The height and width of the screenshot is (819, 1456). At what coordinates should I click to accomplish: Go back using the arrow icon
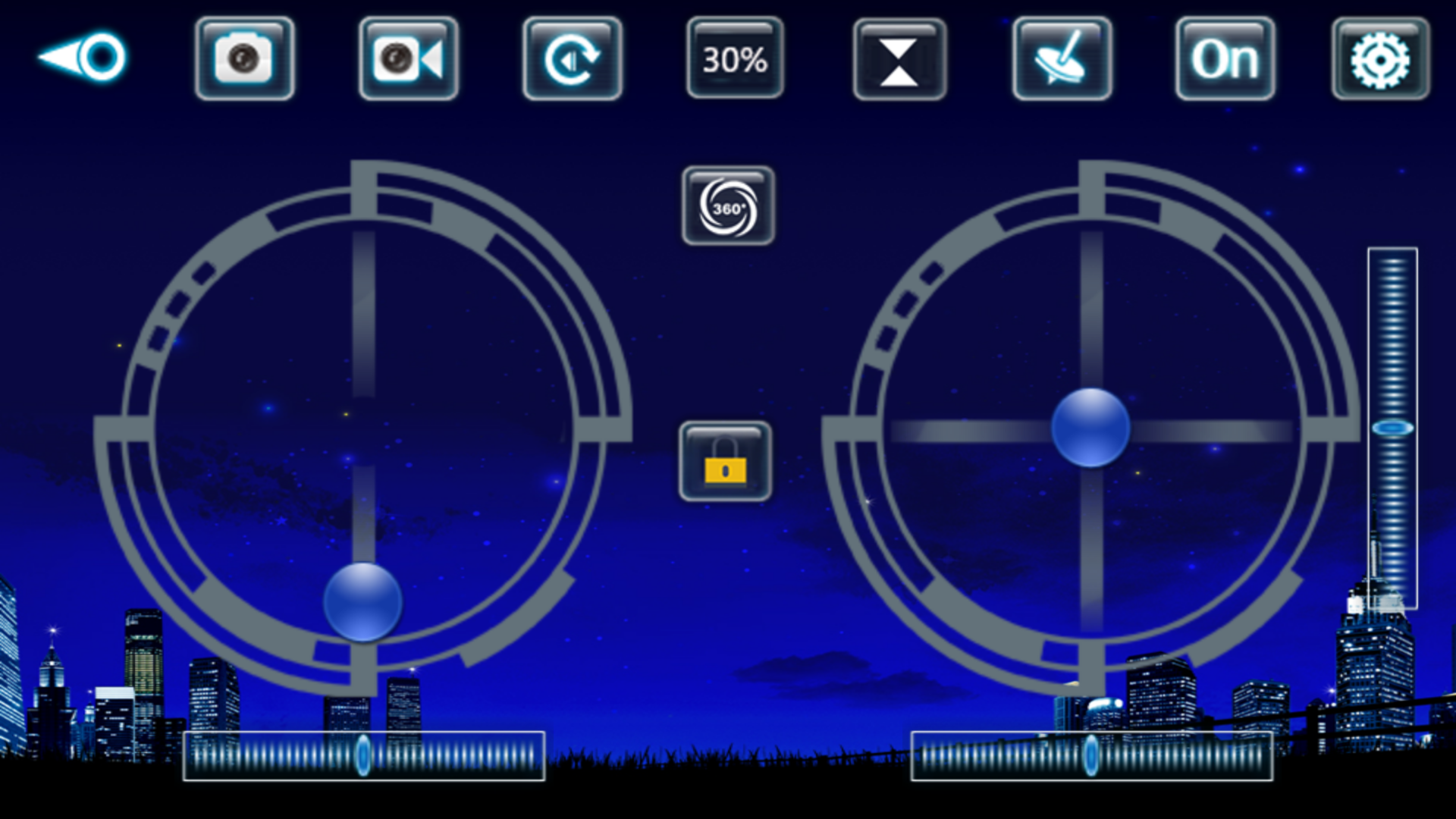point(82,57)
